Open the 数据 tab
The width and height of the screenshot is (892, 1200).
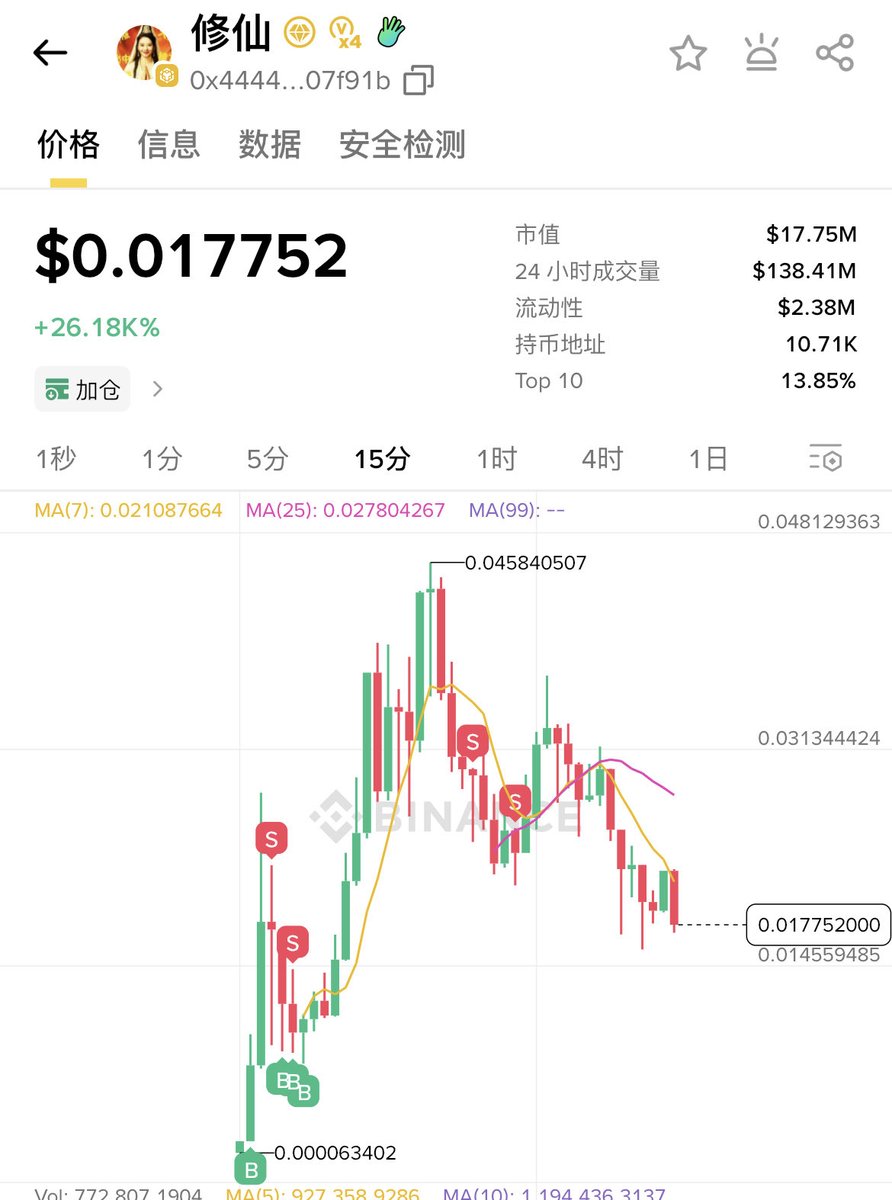pos(270,145)
